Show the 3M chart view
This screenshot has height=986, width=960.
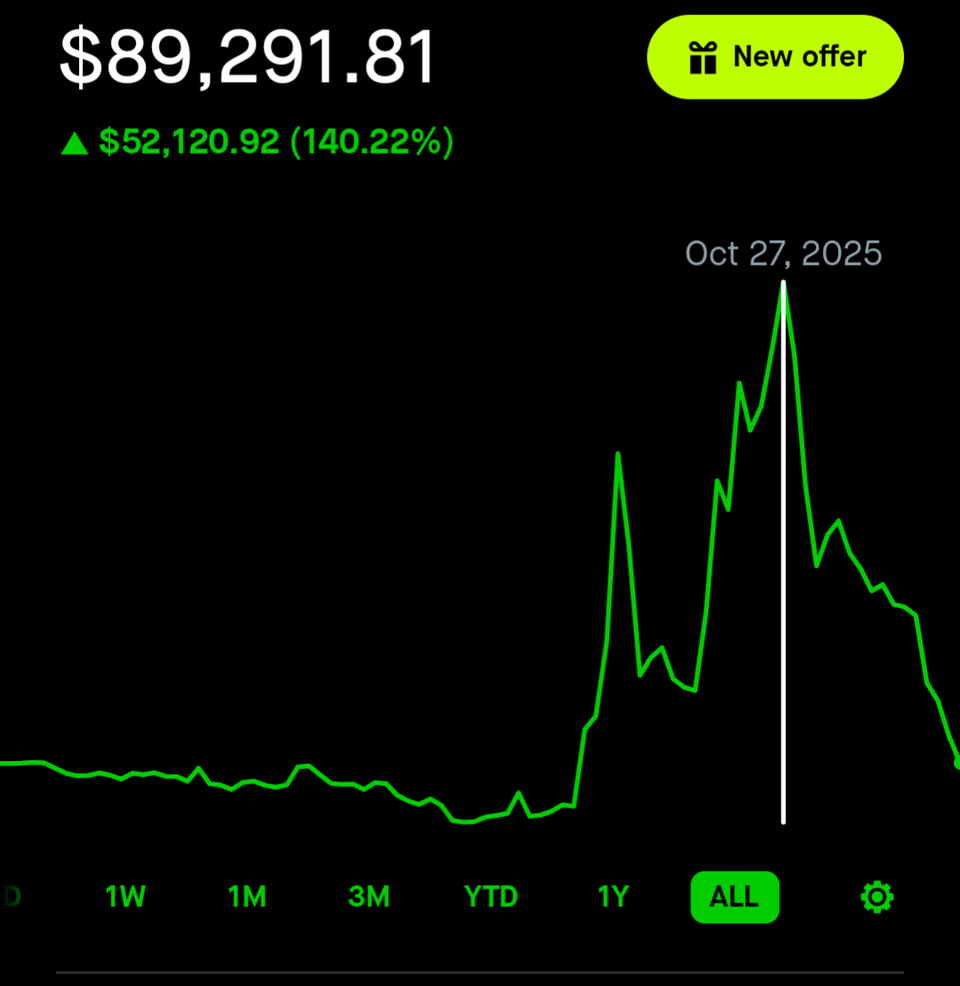click(x=369, y=897)
